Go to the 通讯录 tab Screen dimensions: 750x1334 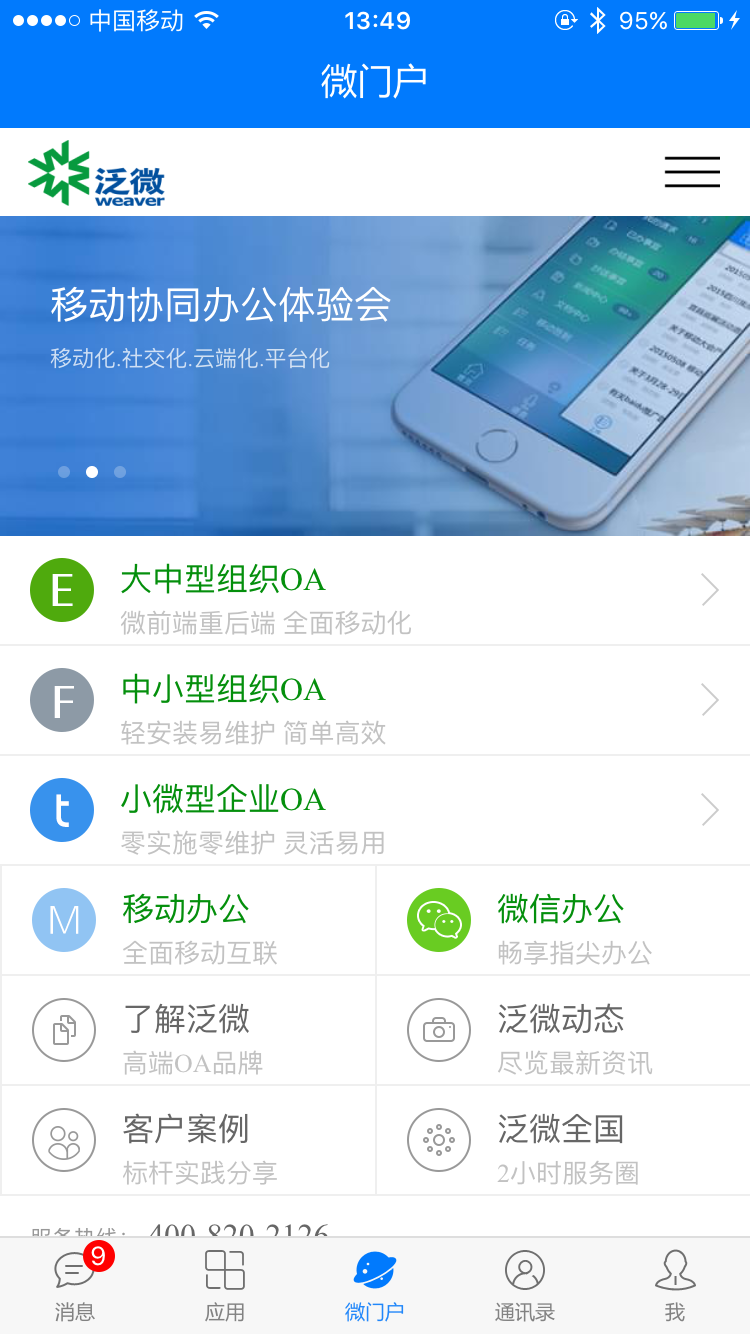tap(525, 1286)
